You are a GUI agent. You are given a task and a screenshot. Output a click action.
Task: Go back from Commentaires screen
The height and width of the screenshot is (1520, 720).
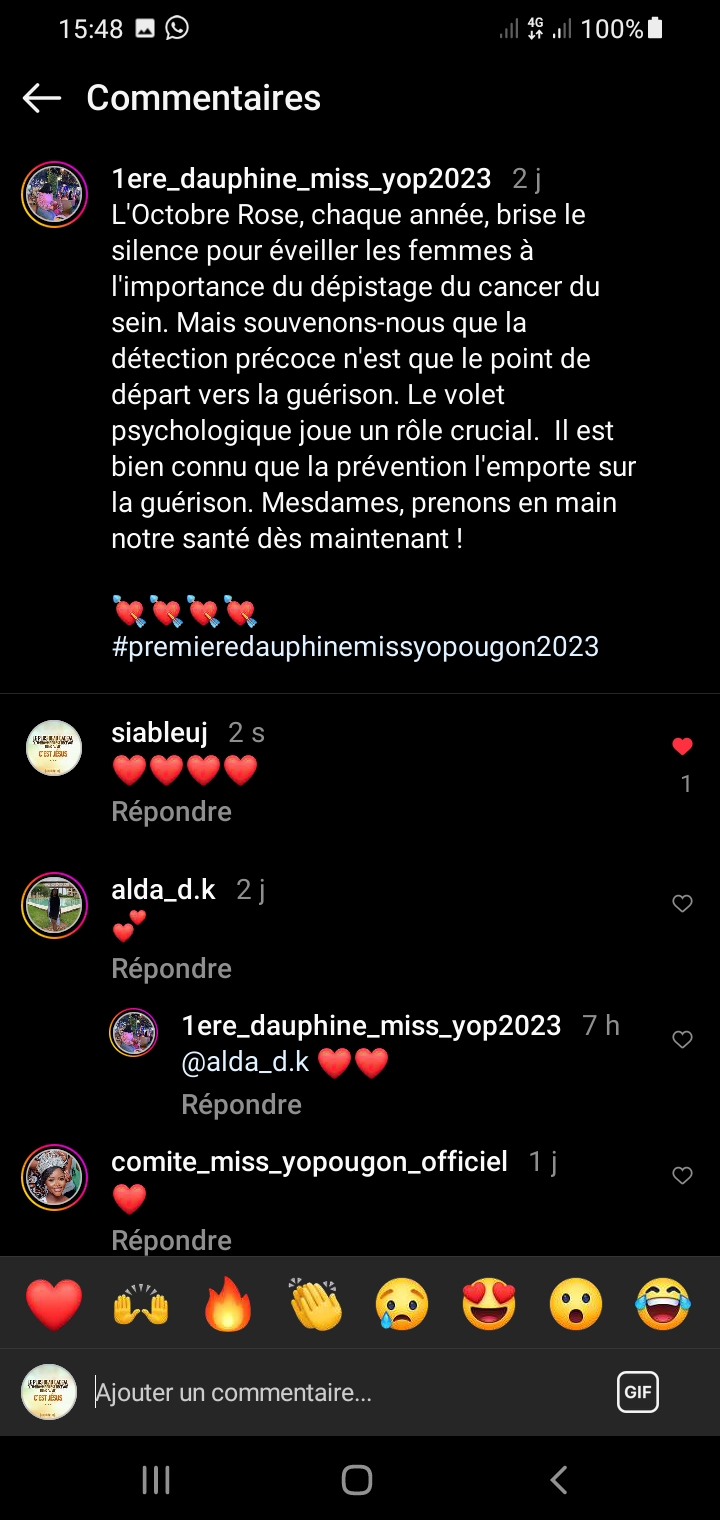coord(42,98)
